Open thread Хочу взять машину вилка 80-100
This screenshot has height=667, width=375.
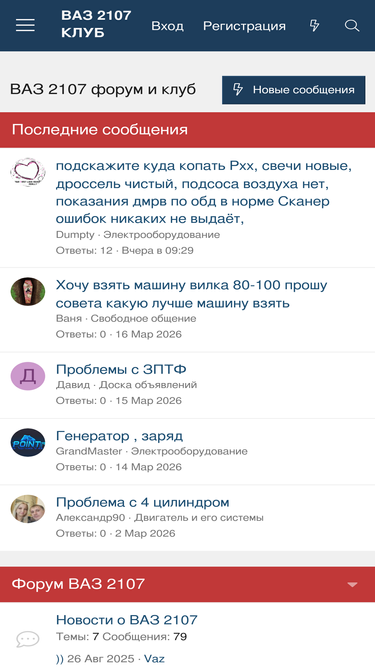point(191,294)
